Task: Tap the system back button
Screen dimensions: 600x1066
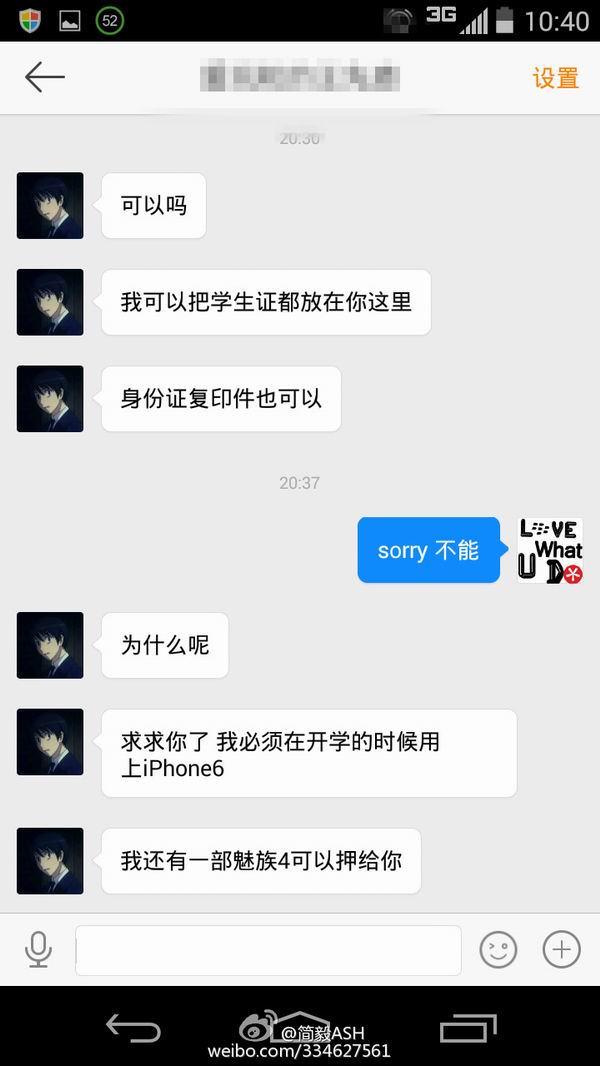Action: 133,1027
